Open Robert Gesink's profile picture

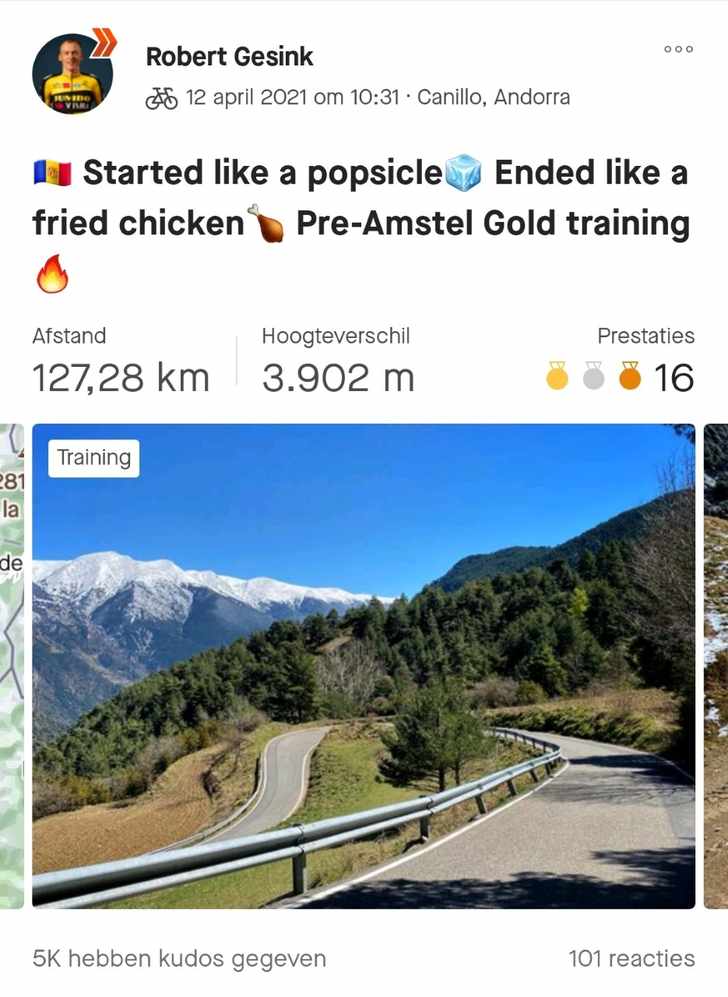pyautogui.click(x=72, y=73)
